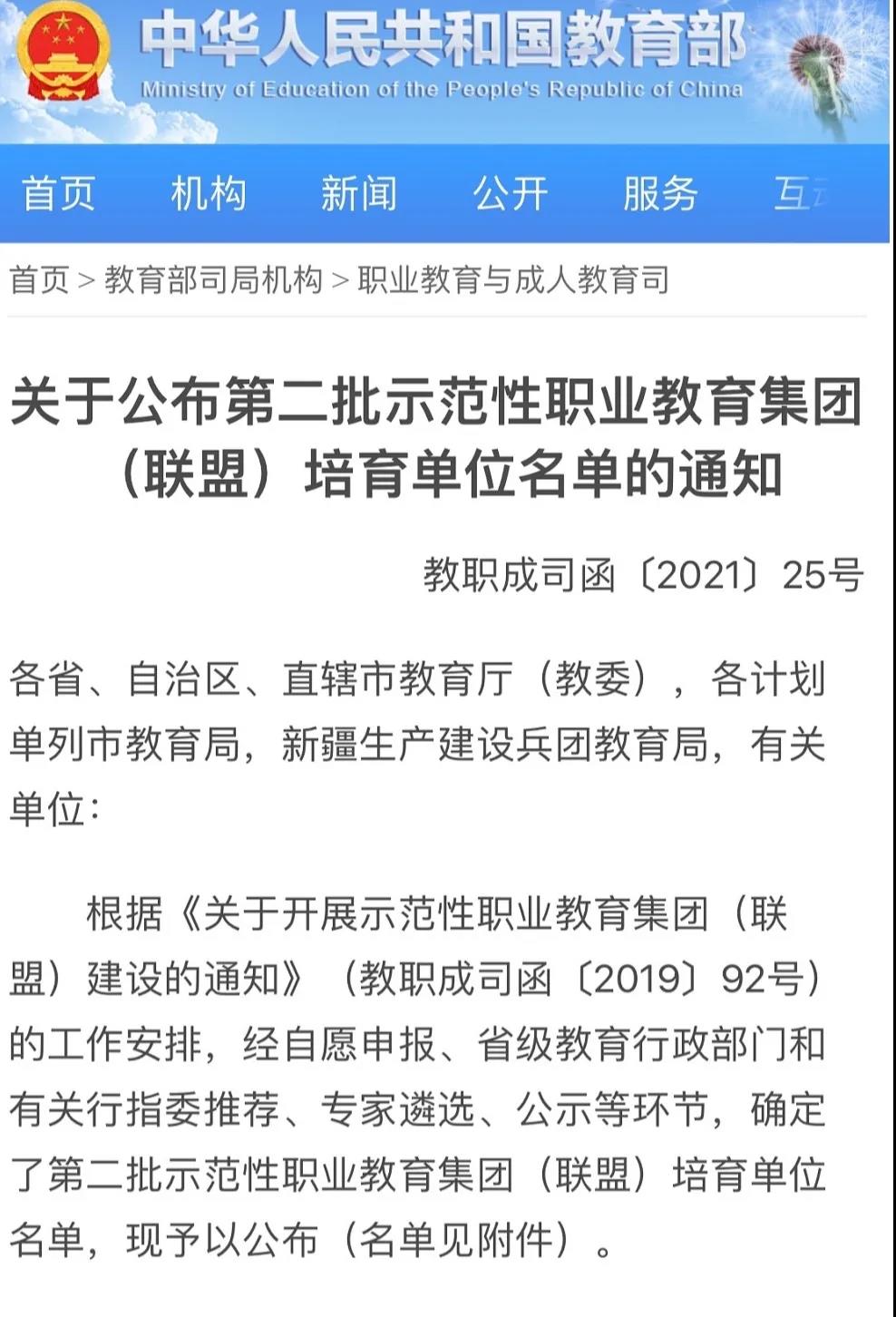The height and width of the screenshot is (1317, 896).
Task: Go to the 新闻 section
Action: point(359,193)
